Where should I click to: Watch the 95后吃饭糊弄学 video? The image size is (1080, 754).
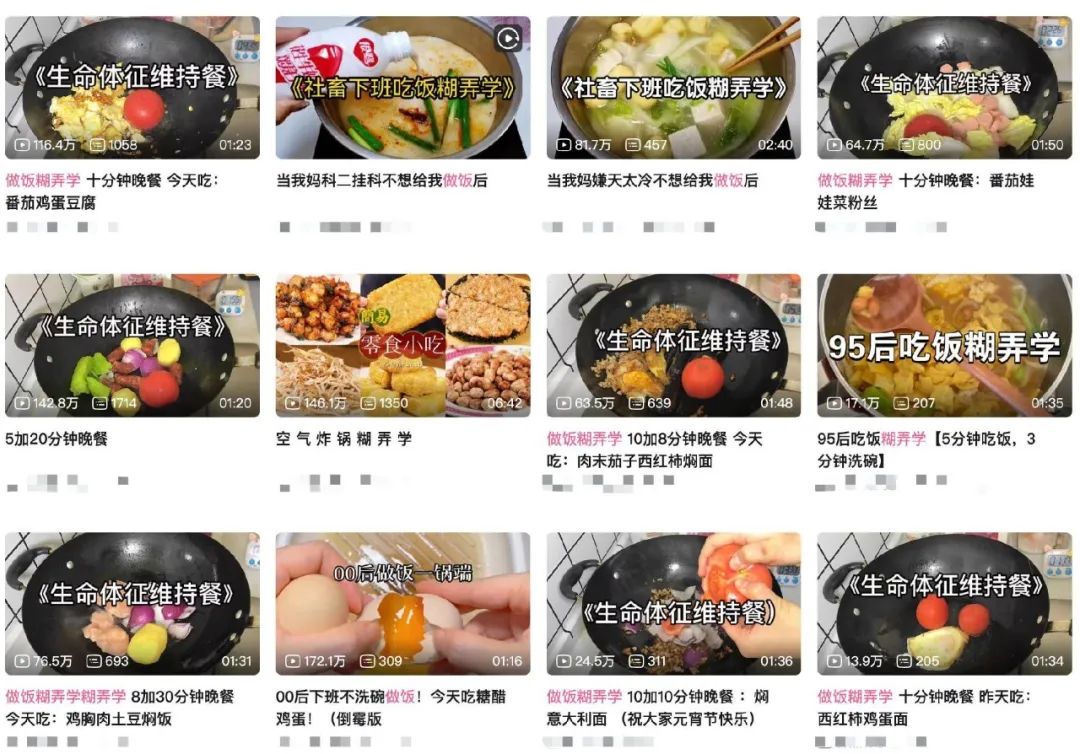click(x=944, y=346)
